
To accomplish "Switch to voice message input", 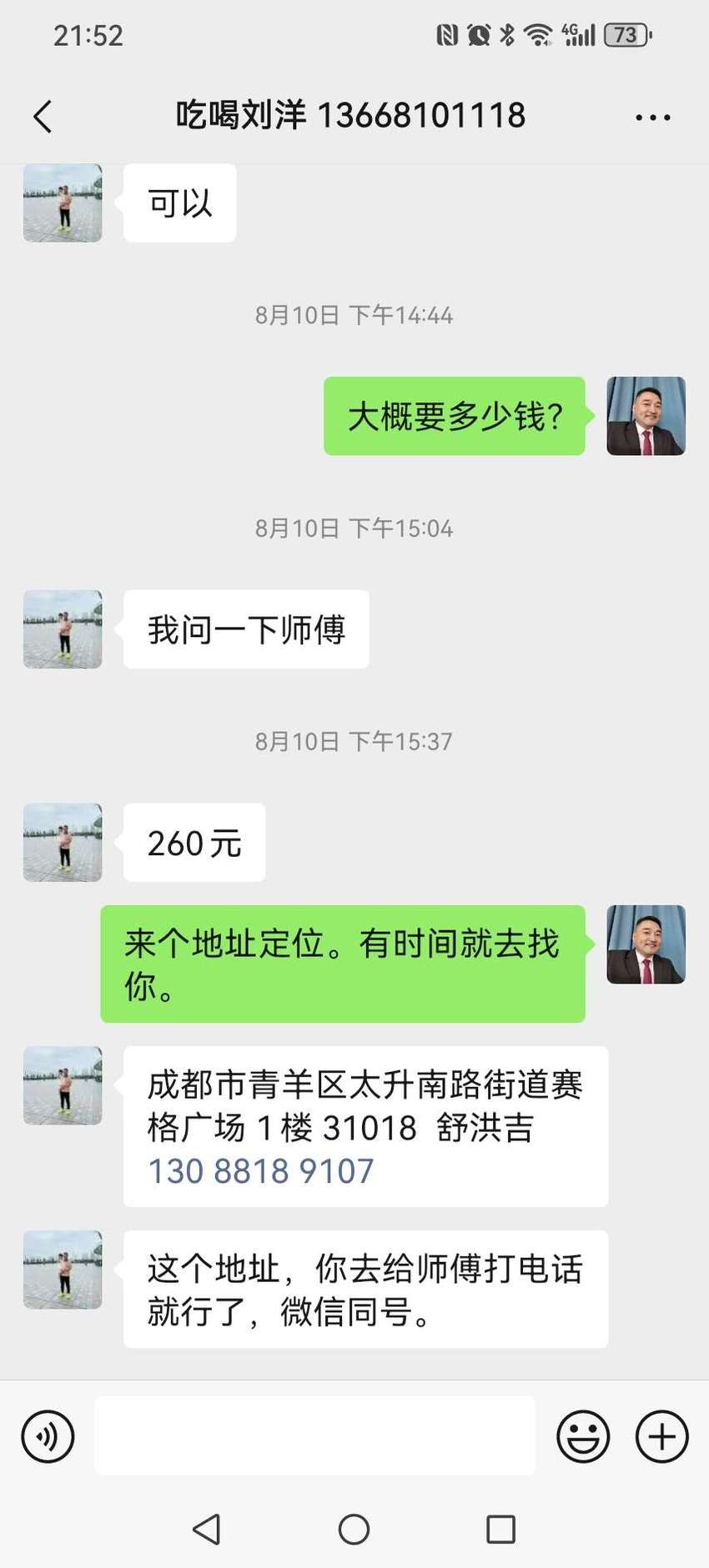I will (x=48, y=1436).
